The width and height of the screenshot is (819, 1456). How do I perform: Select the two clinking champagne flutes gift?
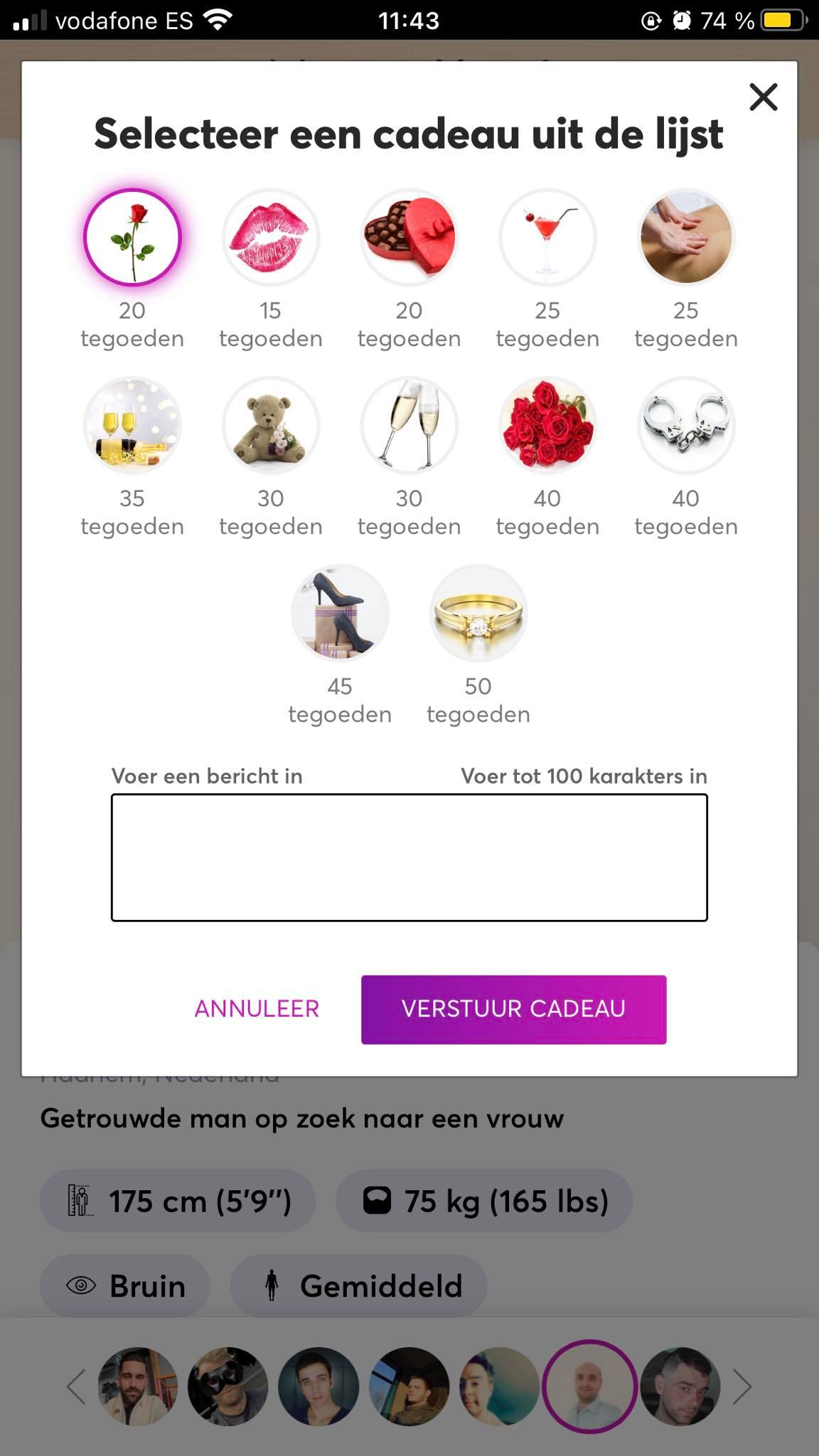click(409, 425)
